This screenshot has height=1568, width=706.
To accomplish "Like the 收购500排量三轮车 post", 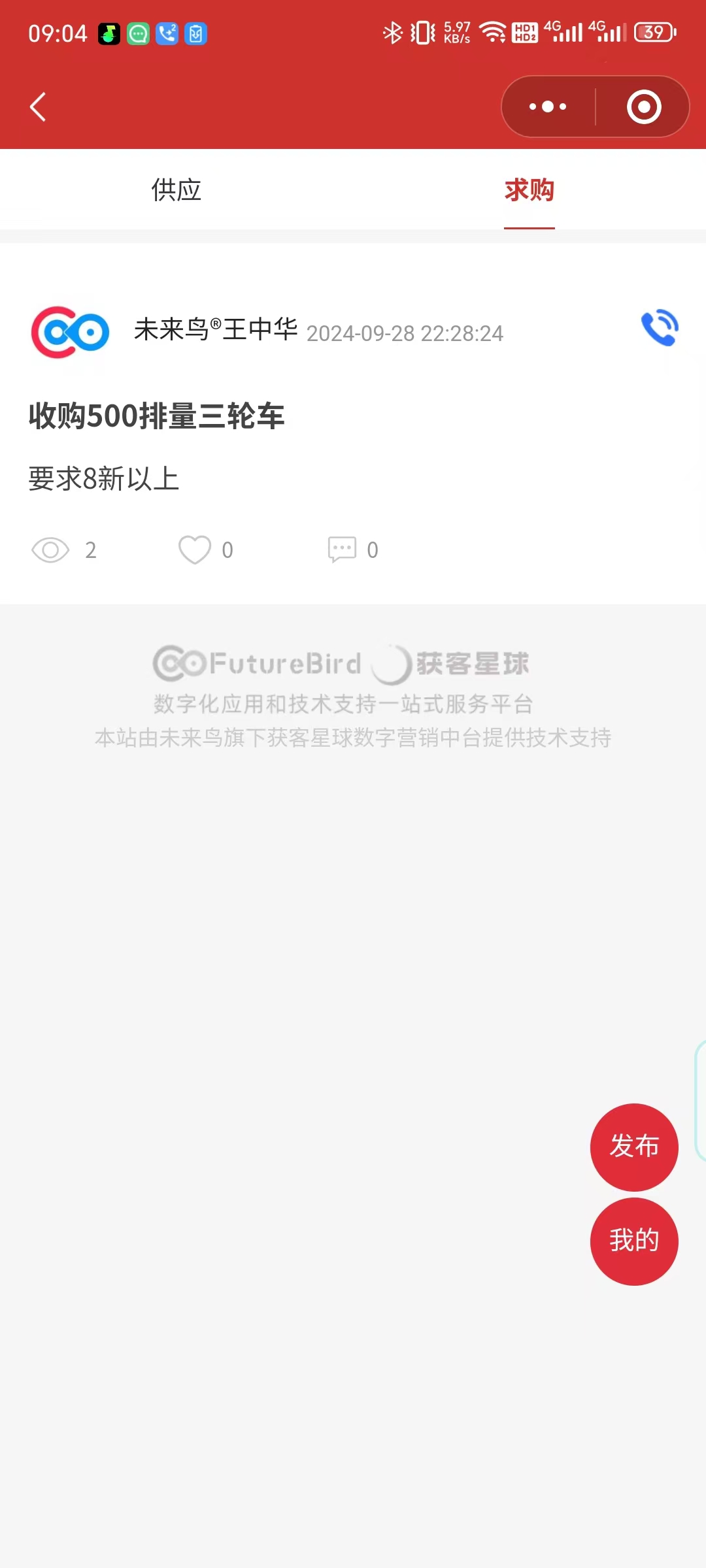I will (x=195, y=549).
